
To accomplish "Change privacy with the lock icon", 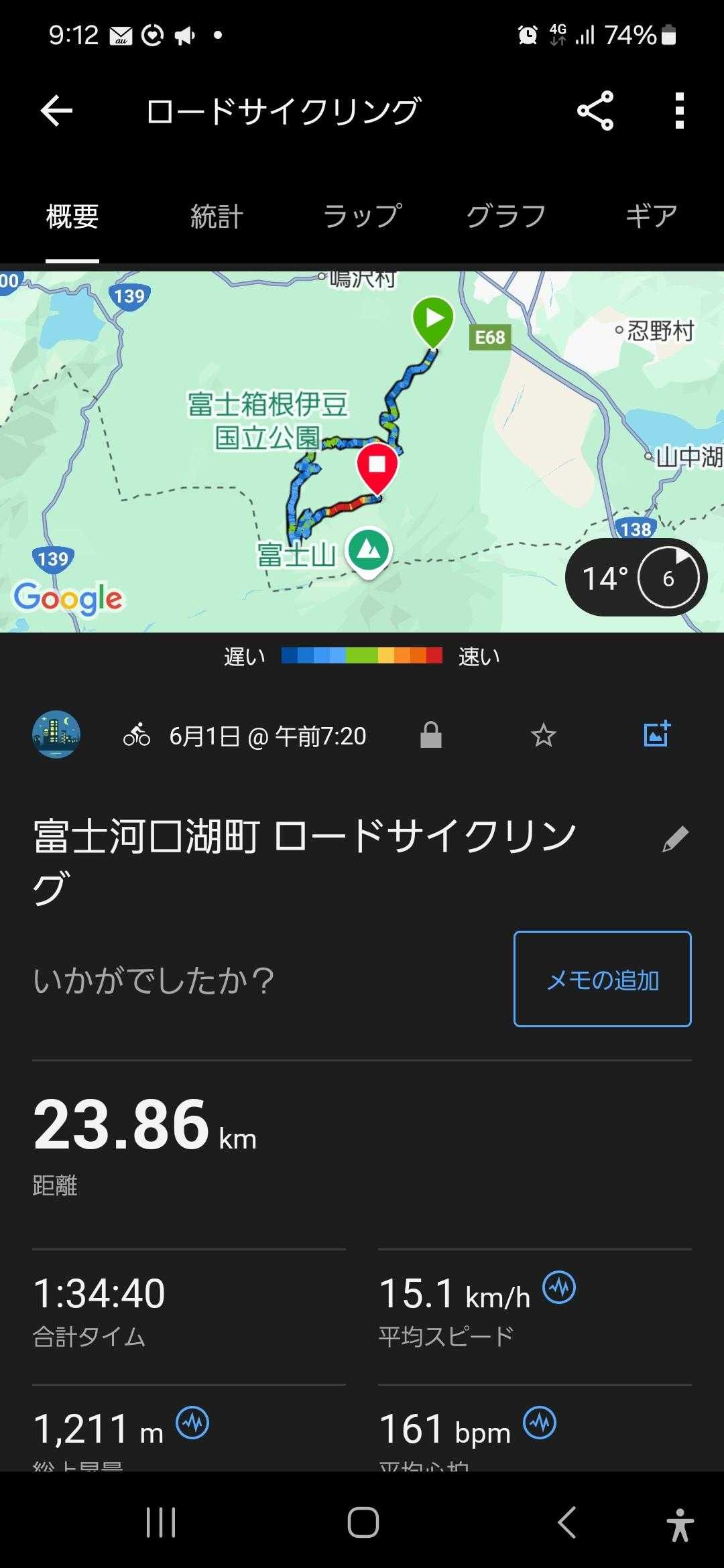I will point(430,735).
